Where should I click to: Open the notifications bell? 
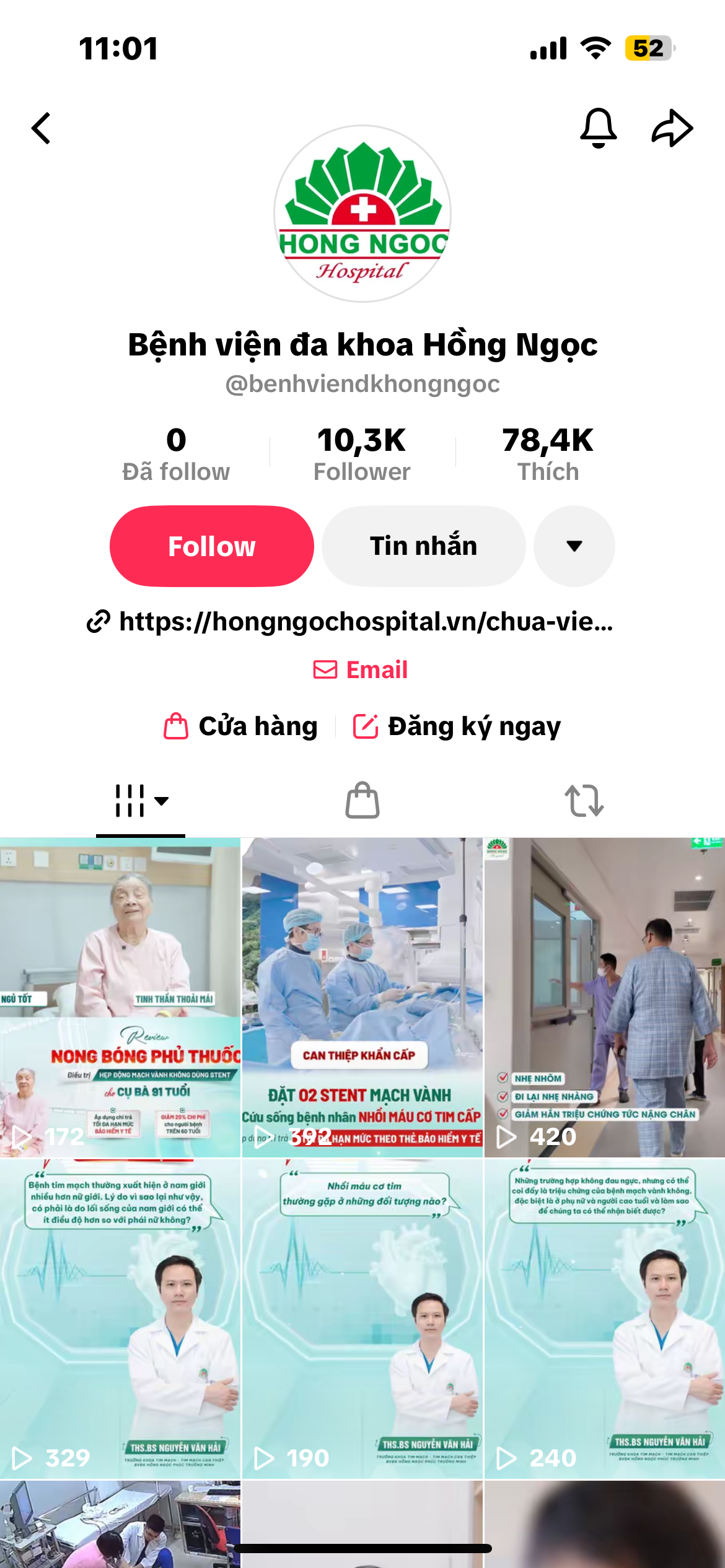[x=598, y=128]
